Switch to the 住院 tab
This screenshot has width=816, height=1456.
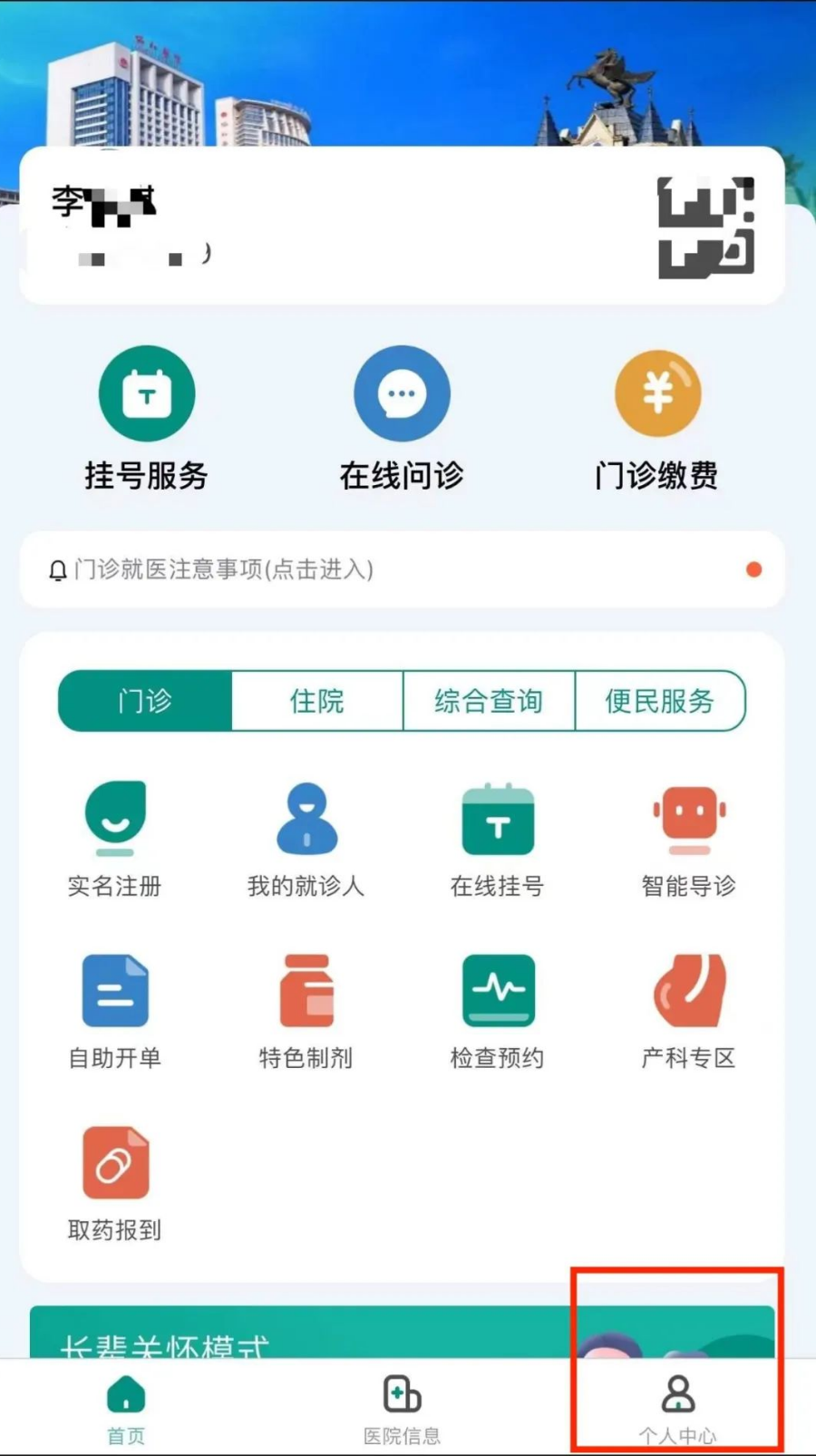(x=316, y=701)
